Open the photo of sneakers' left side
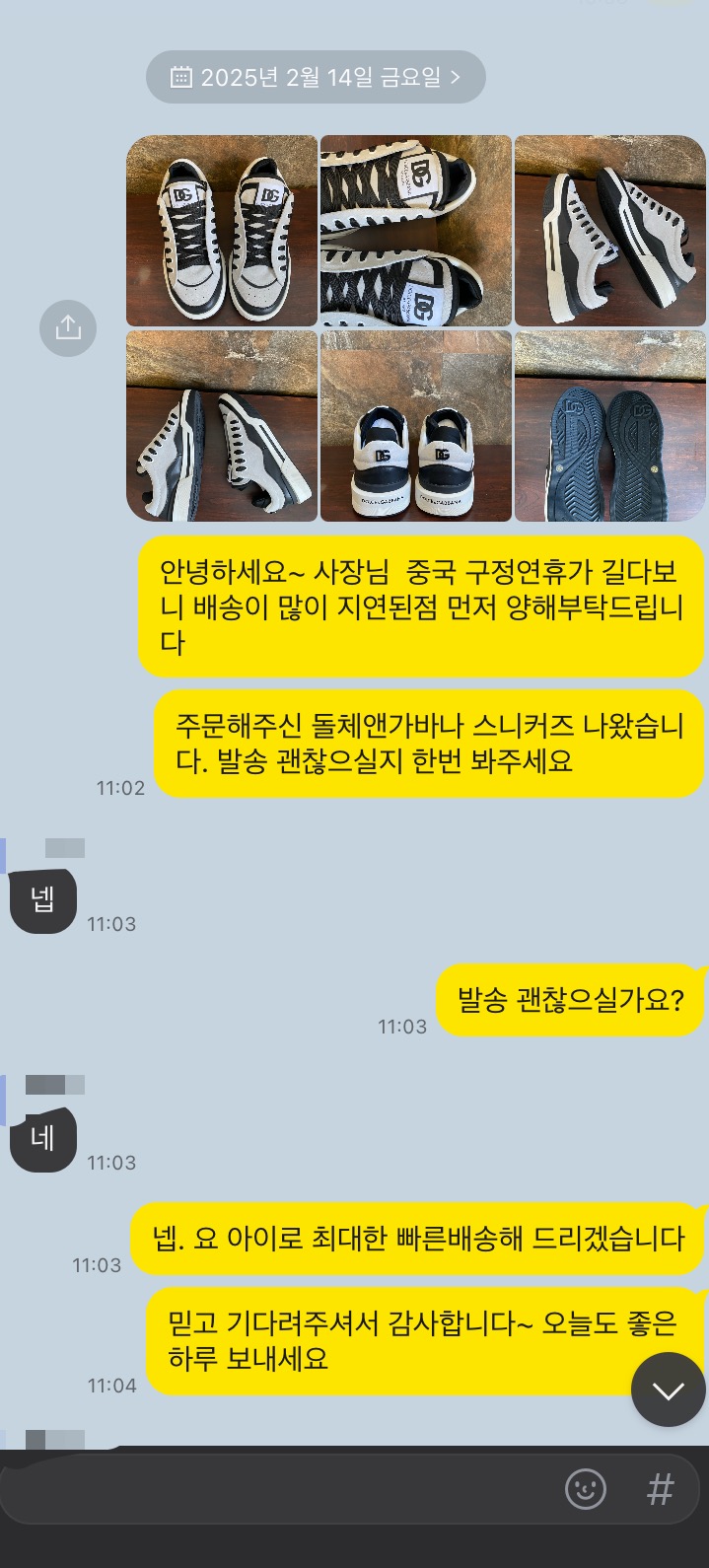 tap(222, 426)
